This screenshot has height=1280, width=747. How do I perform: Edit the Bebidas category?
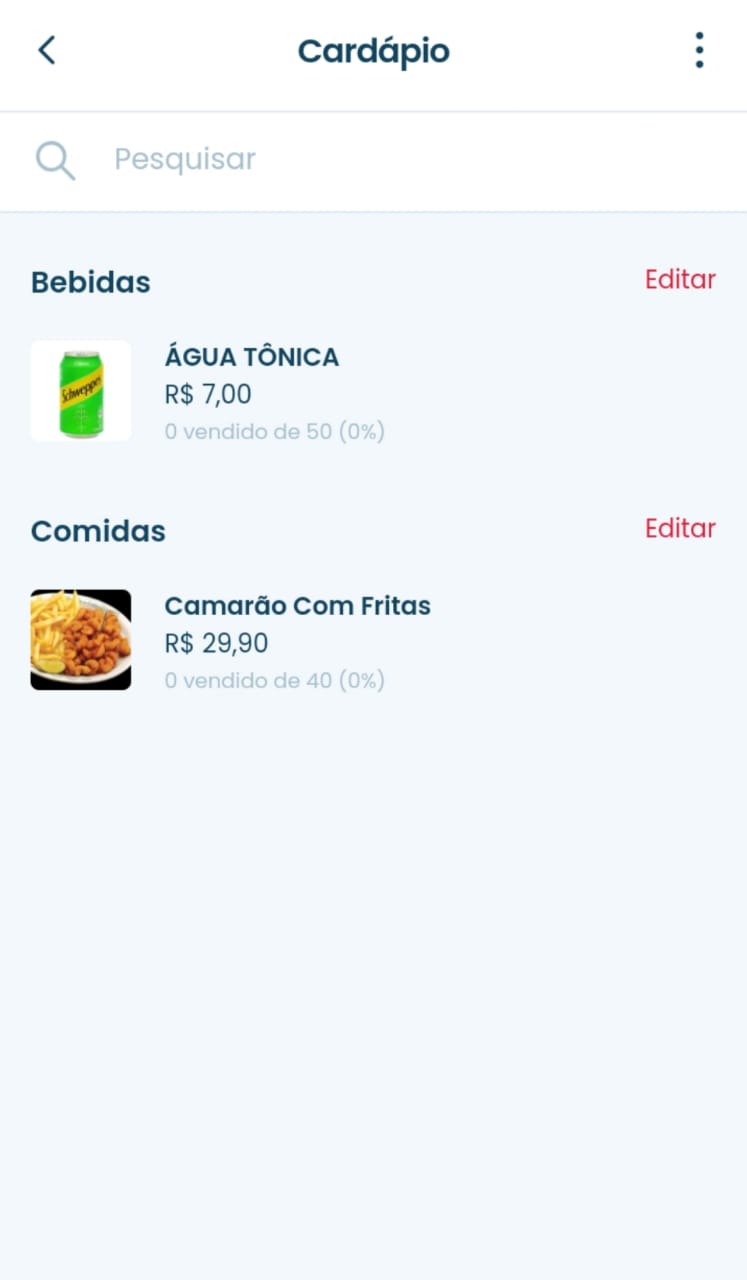pyautogui.click(x=680, y=280)
